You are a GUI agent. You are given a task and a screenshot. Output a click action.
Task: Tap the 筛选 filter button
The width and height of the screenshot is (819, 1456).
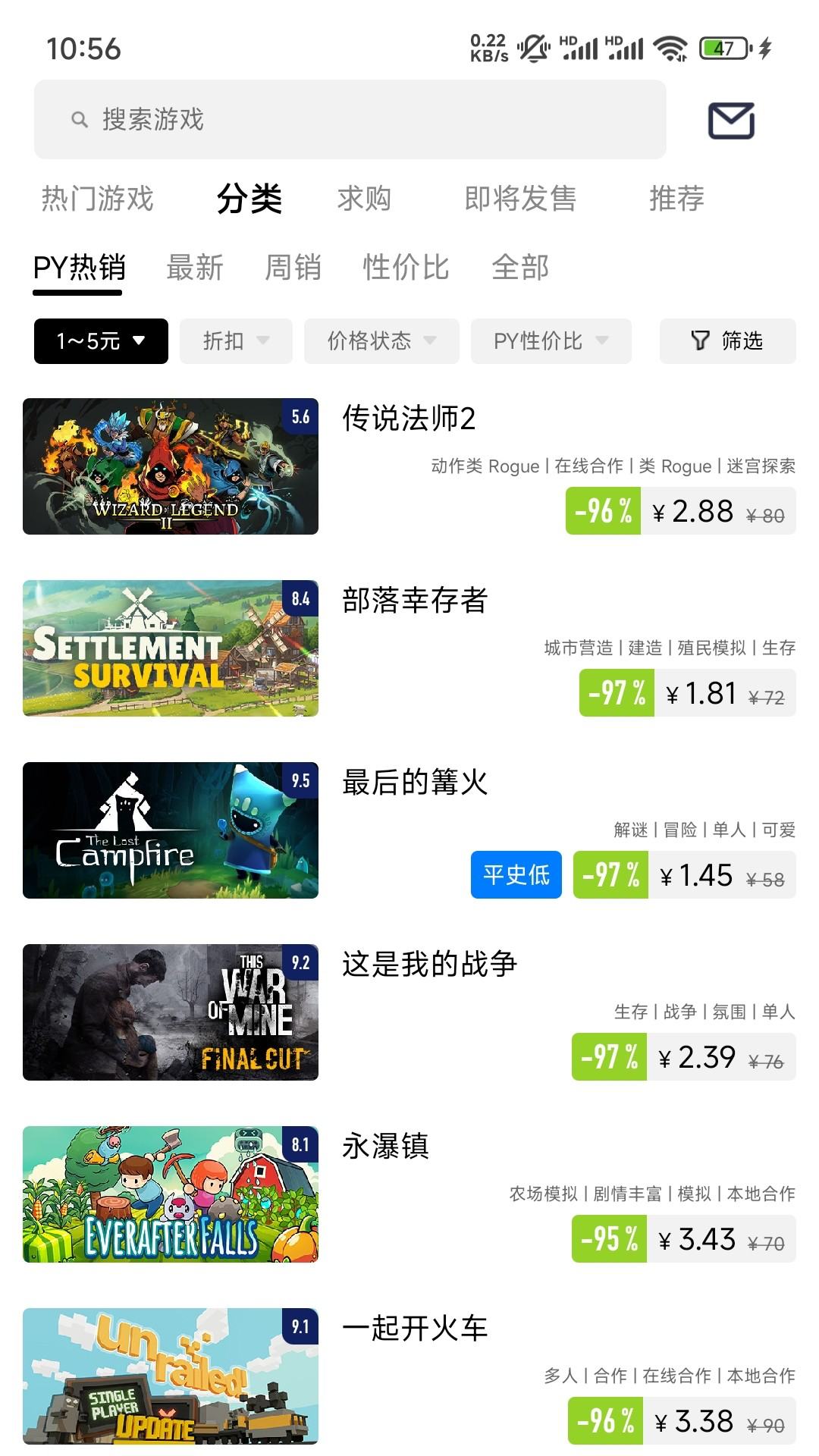pyautogui.click(x=727, y=341)
